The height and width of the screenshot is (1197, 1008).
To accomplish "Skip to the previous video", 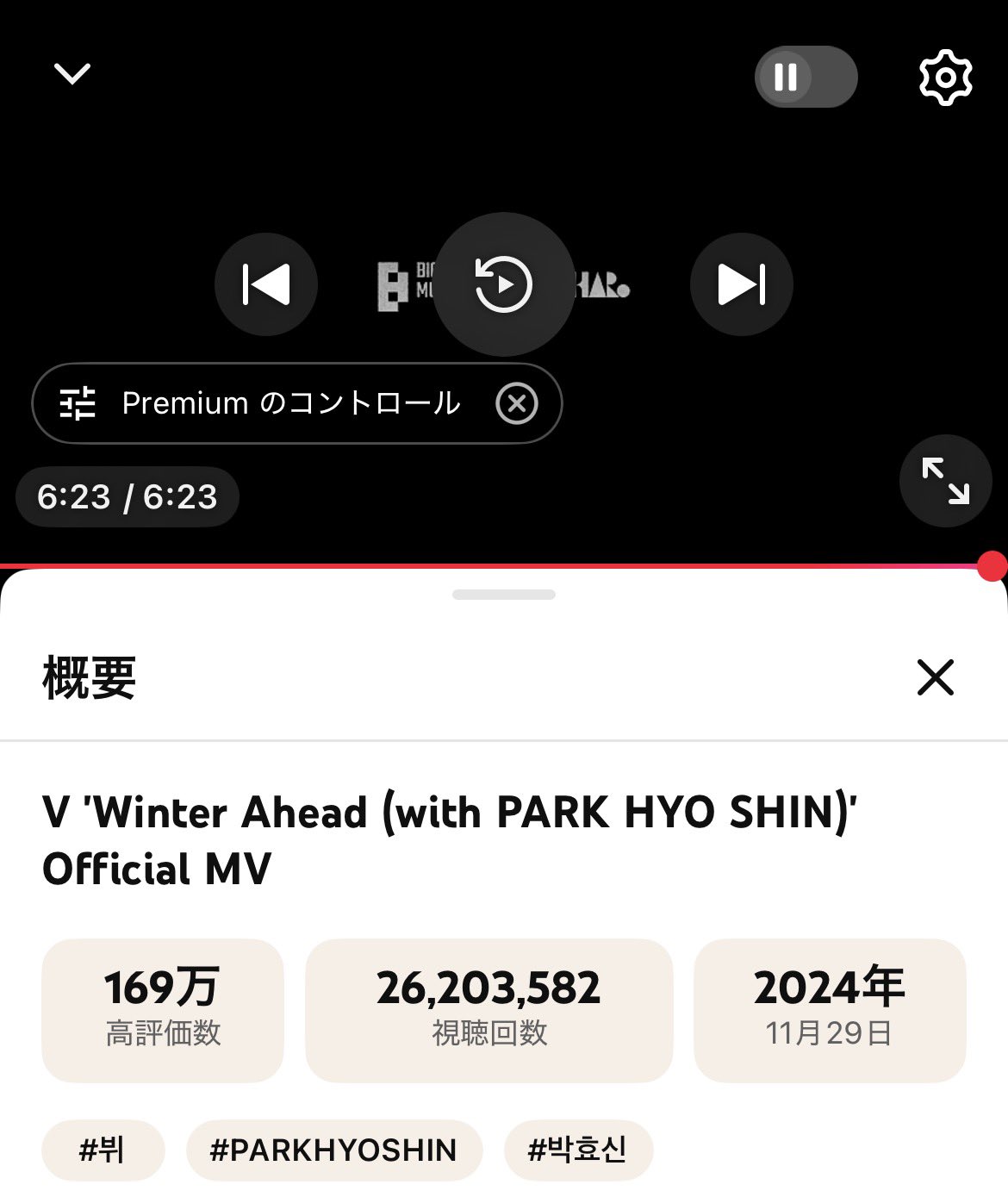I will click(266, 284).
